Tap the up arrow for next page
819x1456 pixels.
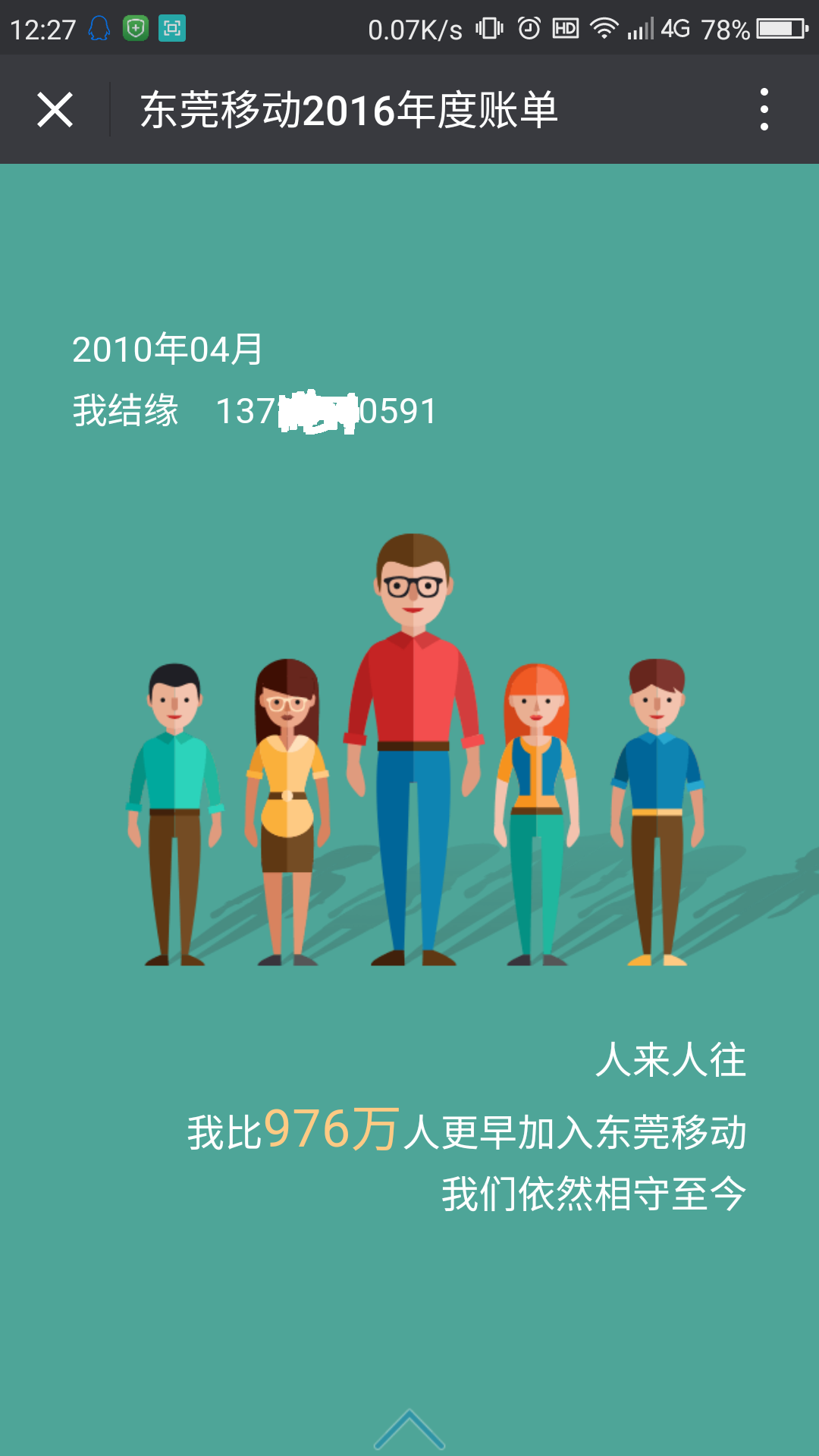coord(409,1429)
